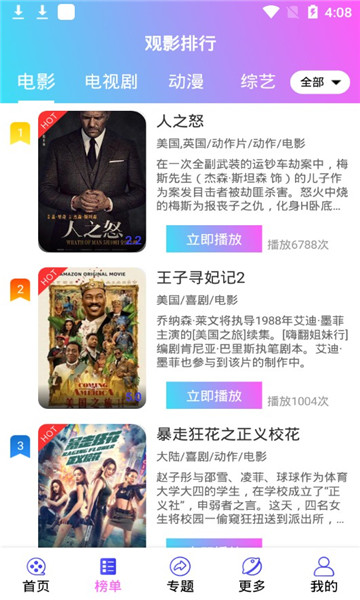The image size is (360, 600).
Task: Switch to the 综艺 tab
Action: 258,82
